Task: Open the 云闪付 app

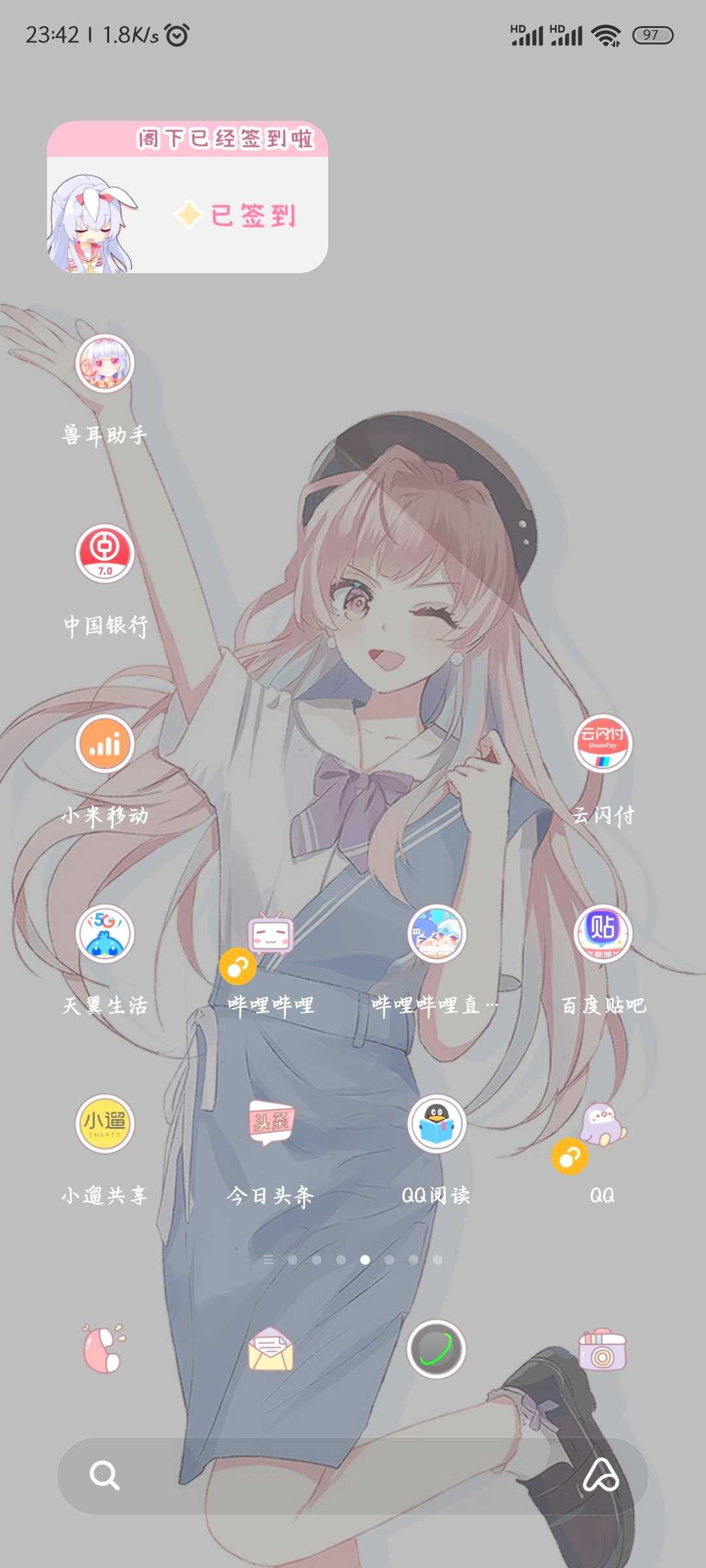Action: click(x=602, y=743)
